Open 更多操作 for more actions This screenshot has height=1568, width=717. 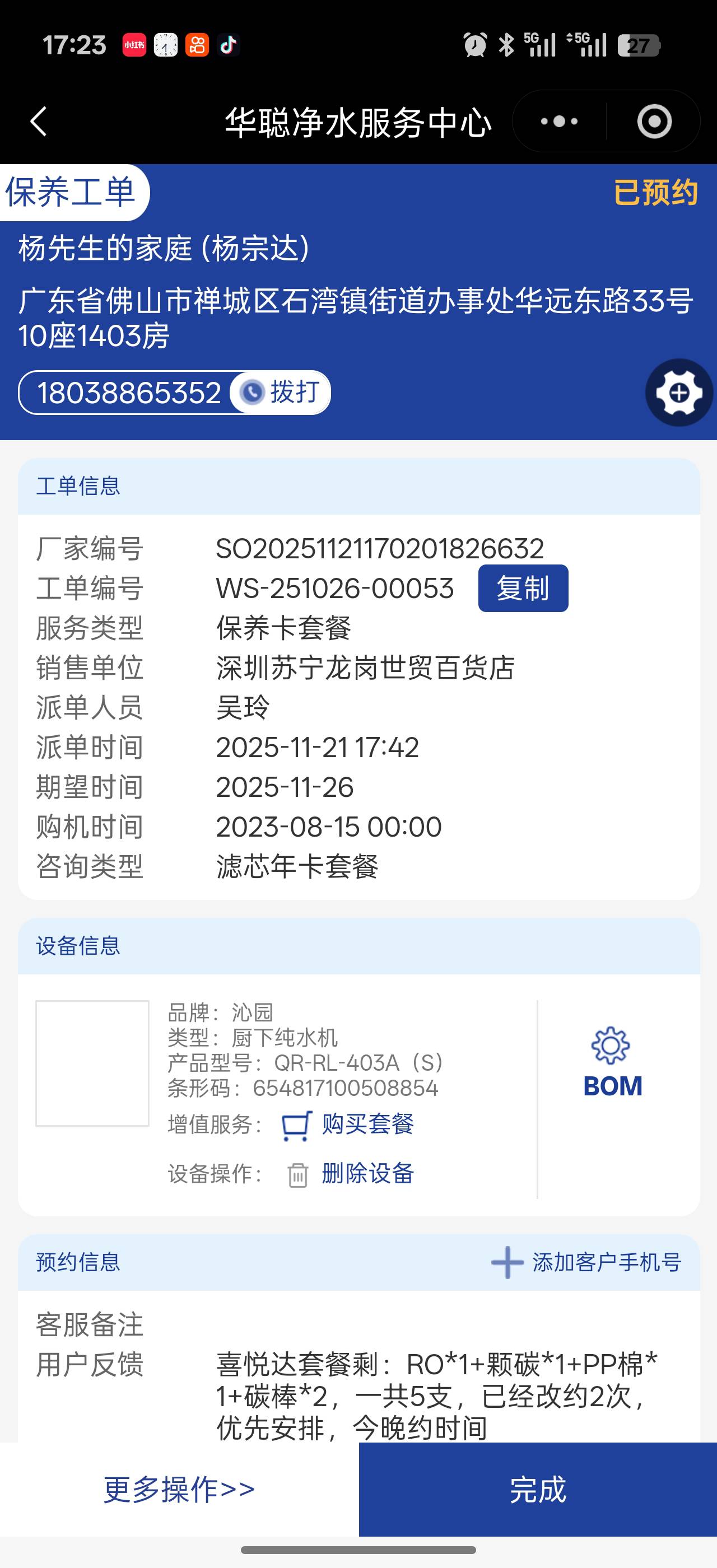(179, 1489)
